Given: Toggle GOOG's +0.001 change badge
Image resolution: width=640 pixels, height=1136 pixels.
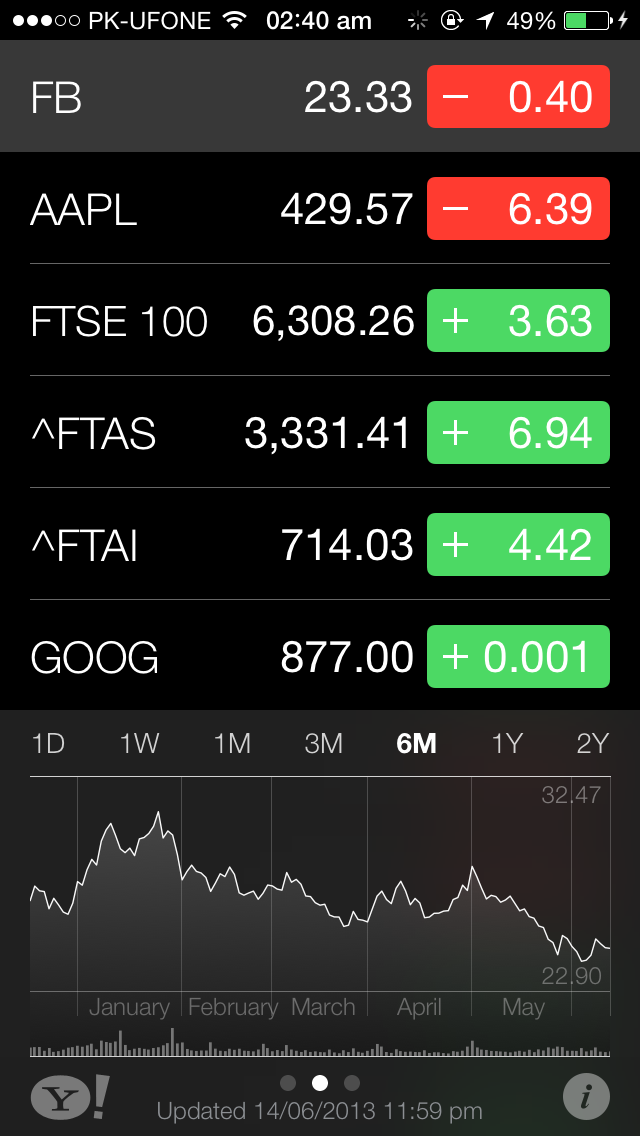Looking at the screenshot, I should (518, 656).
